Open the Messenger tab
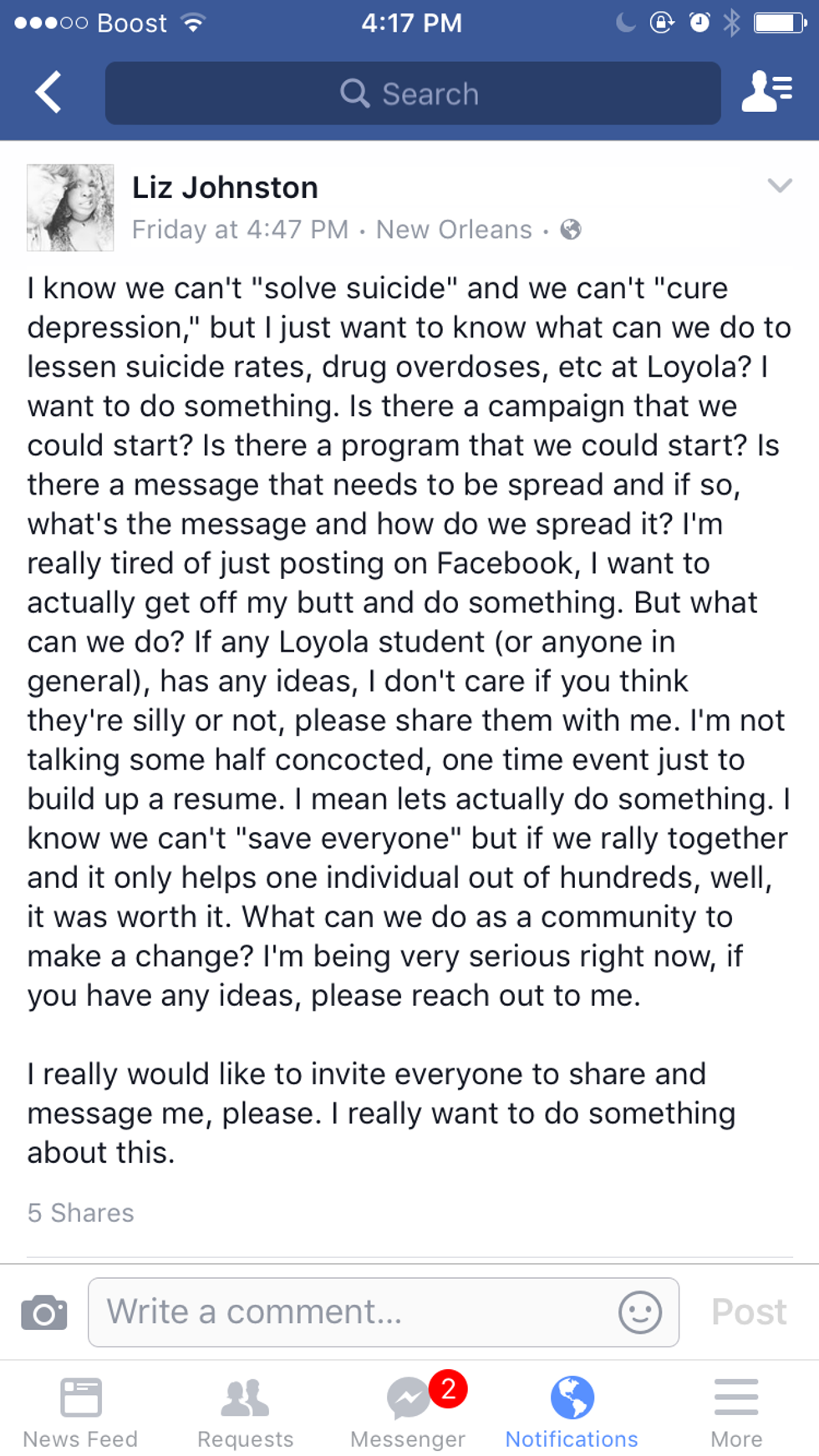 click(x=408, y=1412)
